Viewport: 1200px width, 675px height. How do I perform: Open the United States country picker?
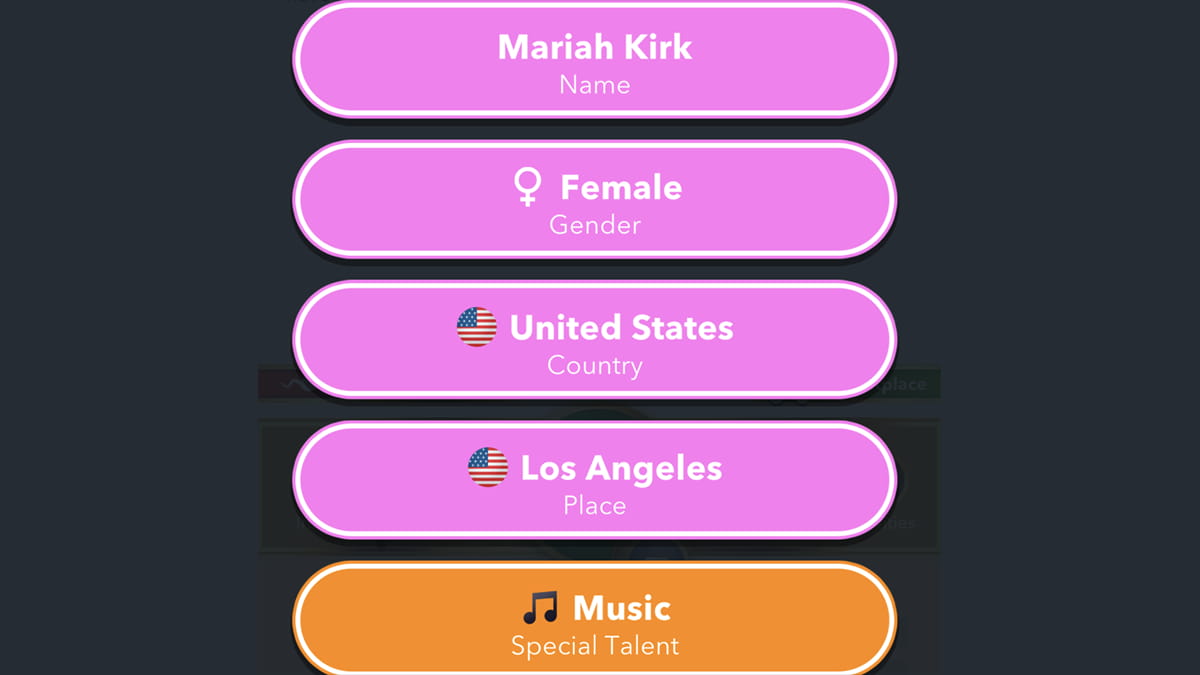point(594,340)
